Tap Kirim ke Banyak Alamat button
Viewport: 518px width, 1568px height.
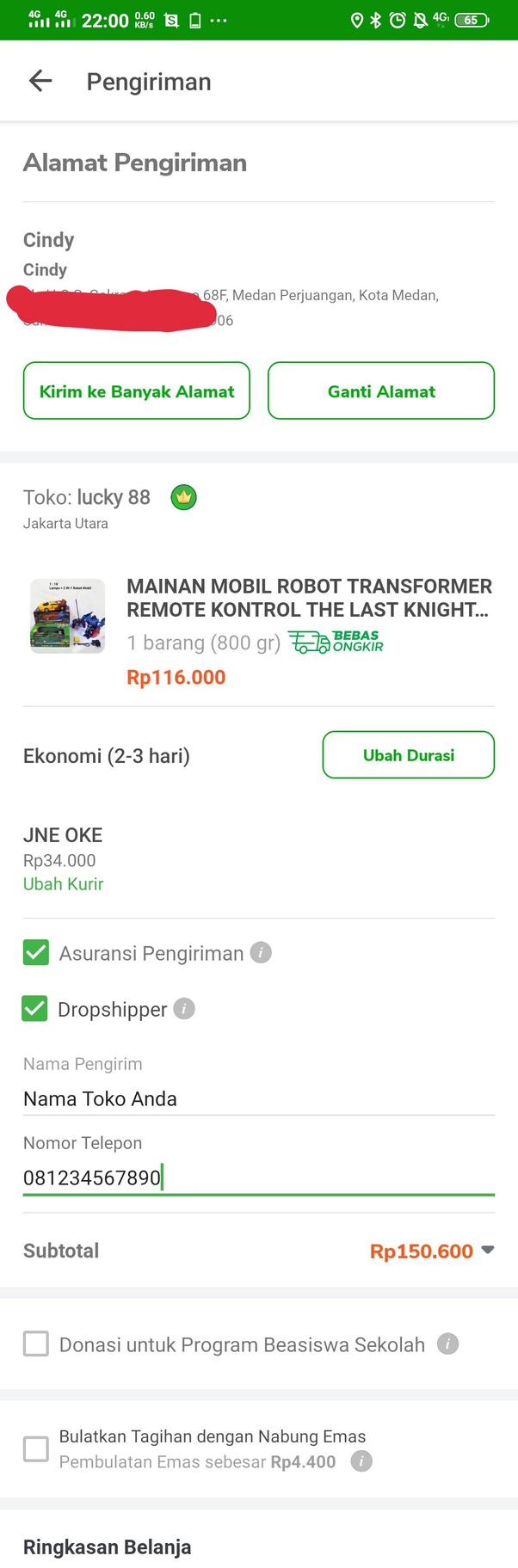click(x=136, y=391)
